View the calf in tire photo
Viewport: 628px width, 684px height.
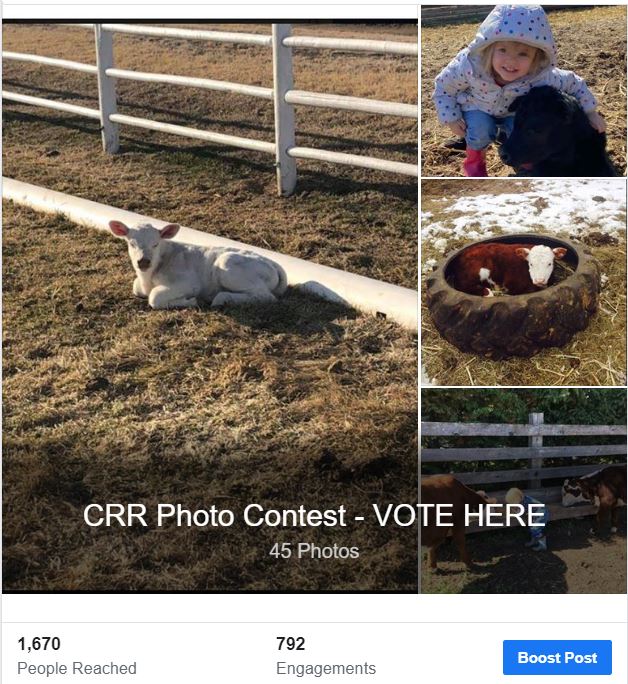[x=523, y=282]
